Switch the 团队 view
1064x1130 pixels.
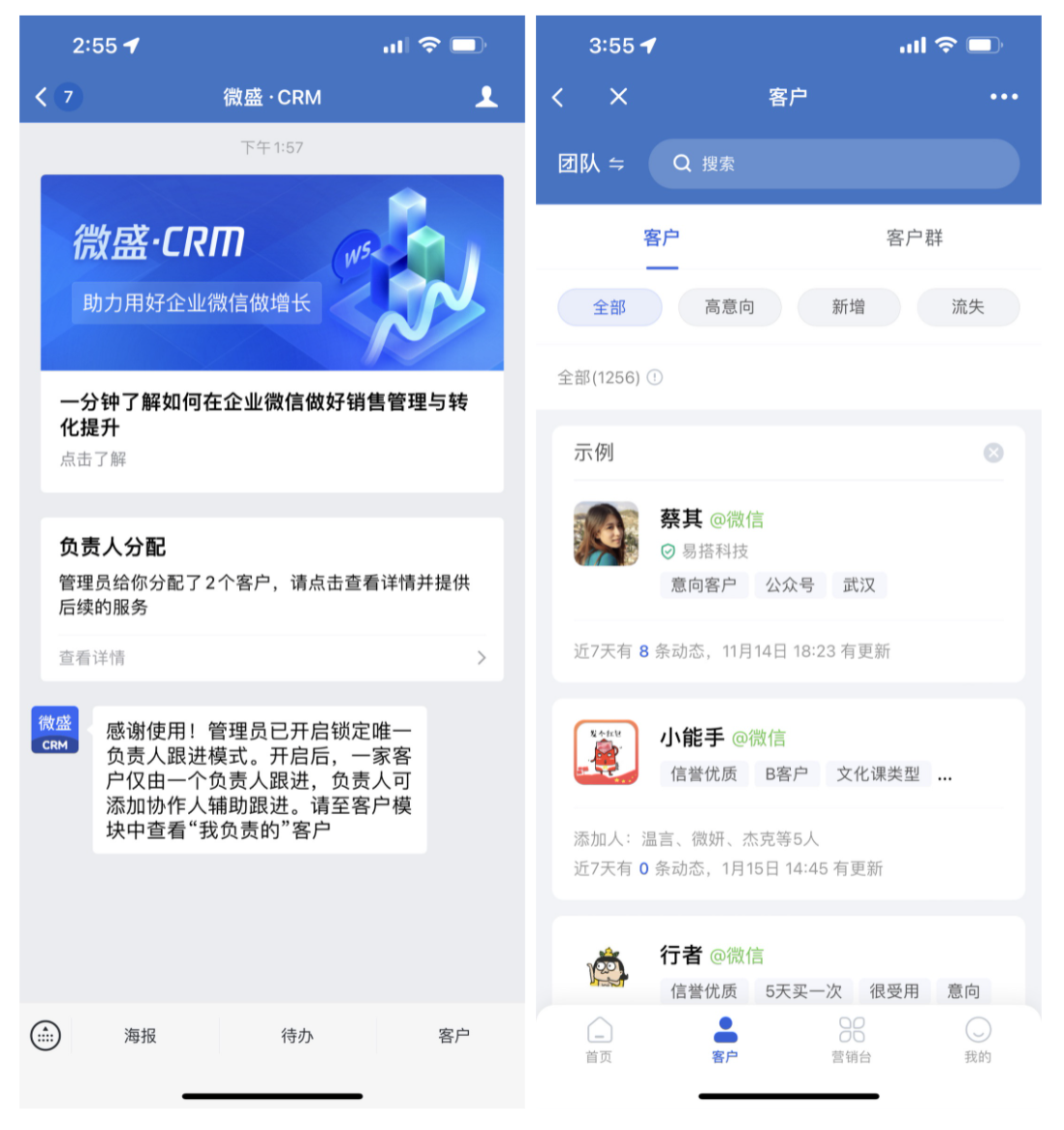(x=590, y=164)
